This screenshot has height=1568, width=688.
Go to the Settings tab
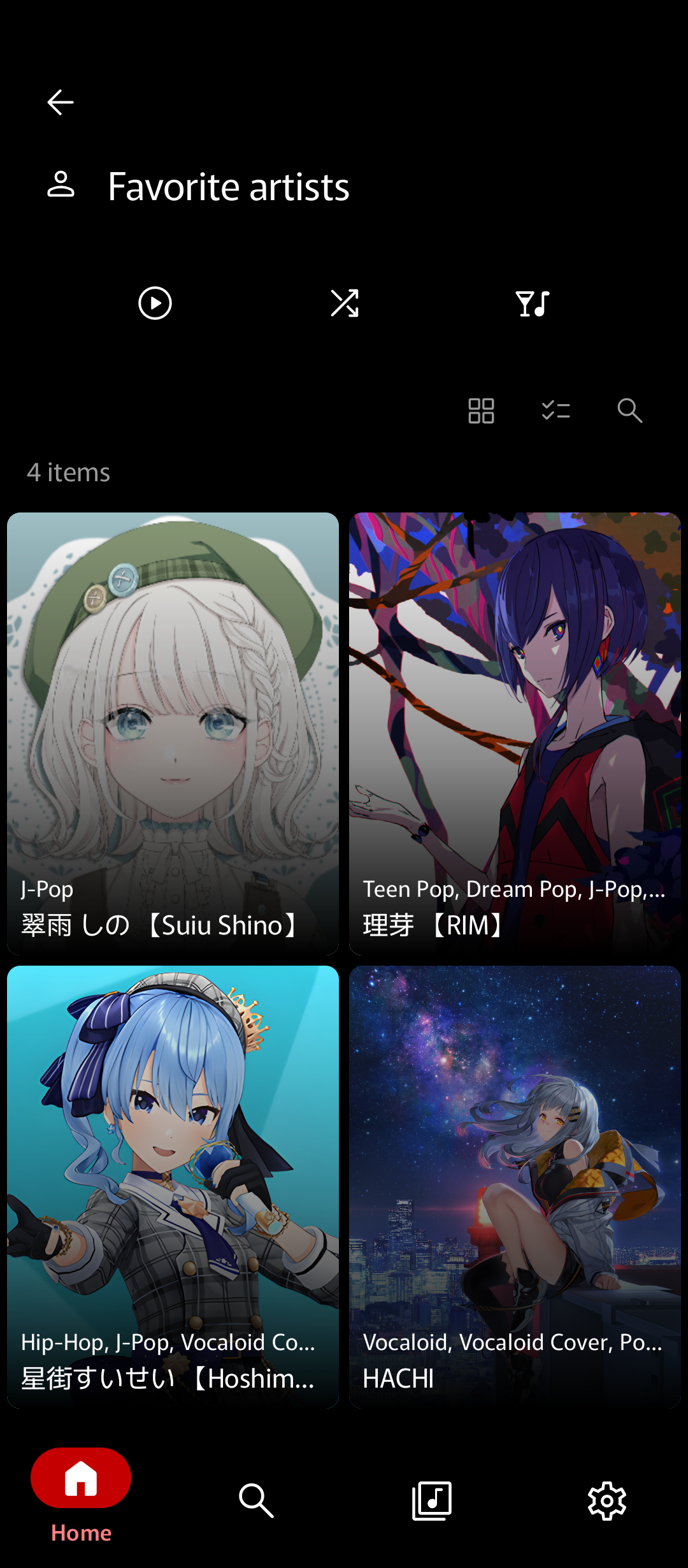pyautogui.click(x=607, y=1500)
